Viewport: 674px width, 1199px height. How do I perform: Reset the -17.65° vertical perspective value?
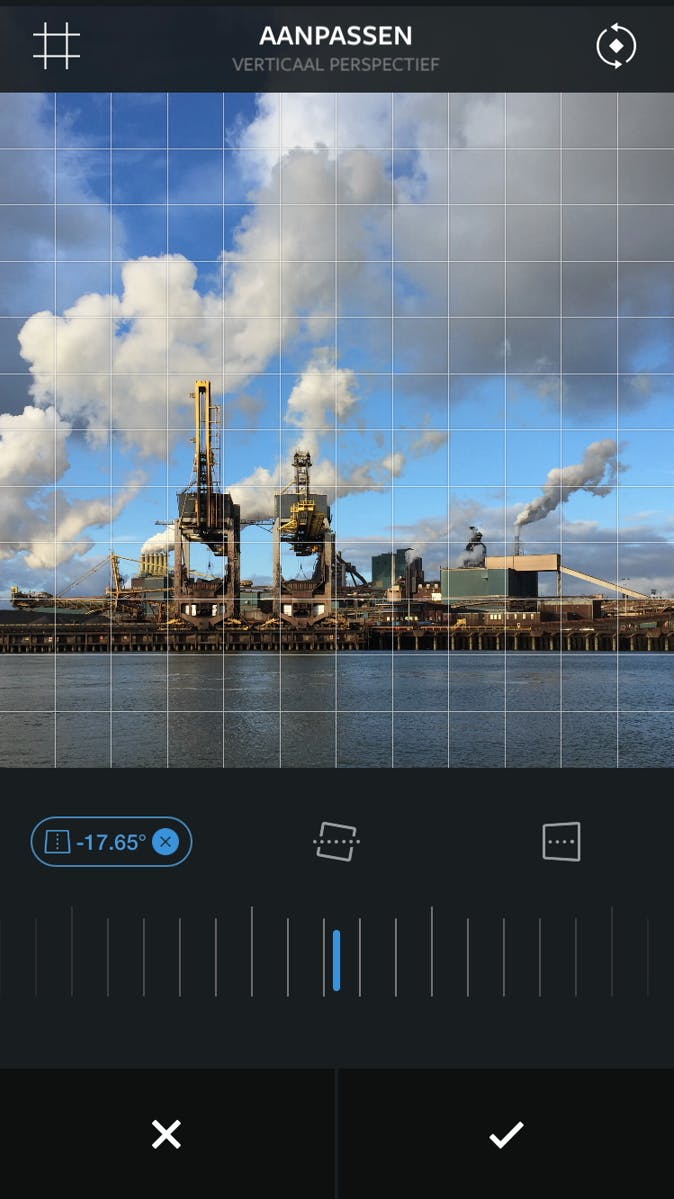(166, 842)
